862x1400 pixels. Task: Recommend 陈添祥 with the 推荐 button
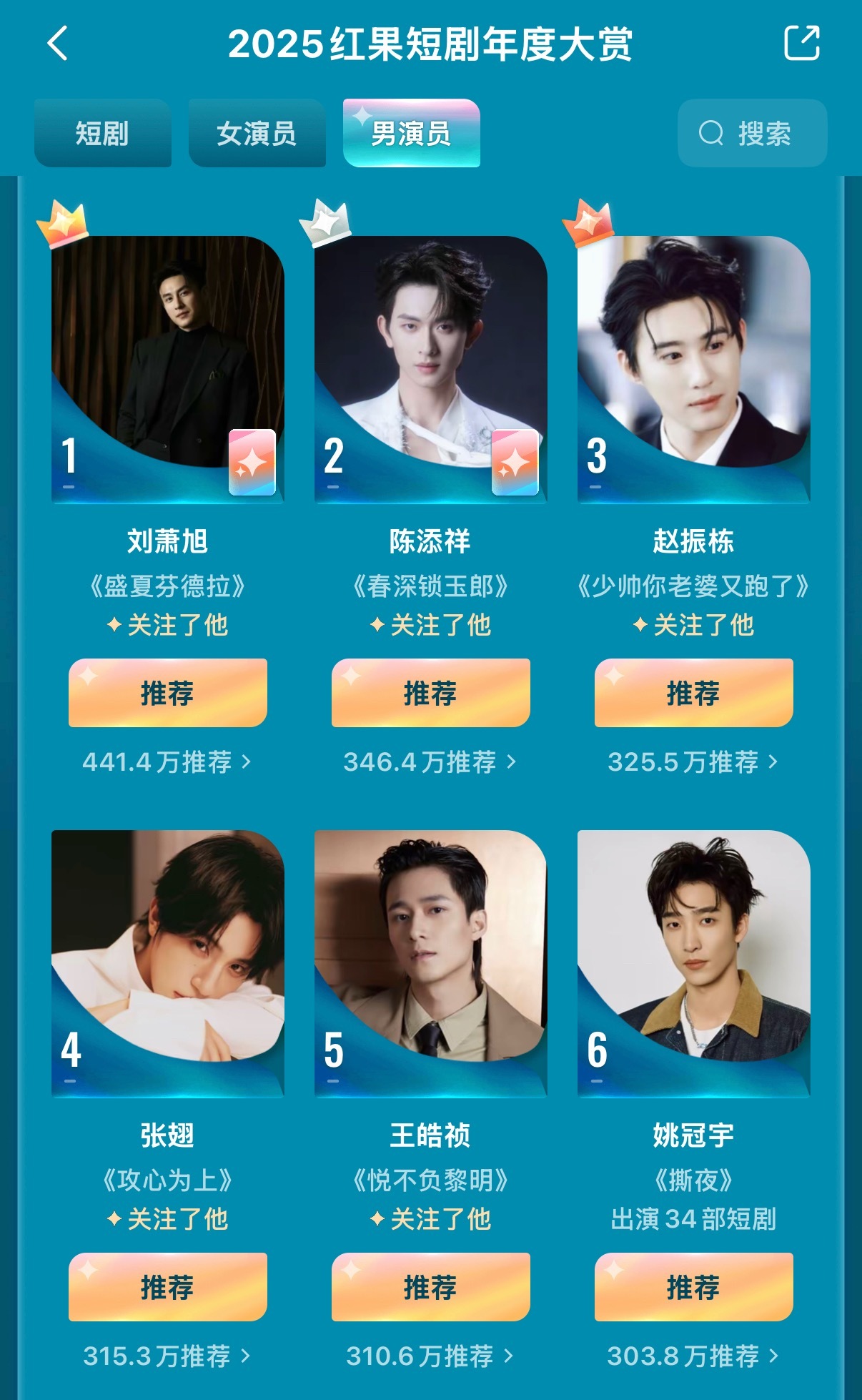pos(430,693)
